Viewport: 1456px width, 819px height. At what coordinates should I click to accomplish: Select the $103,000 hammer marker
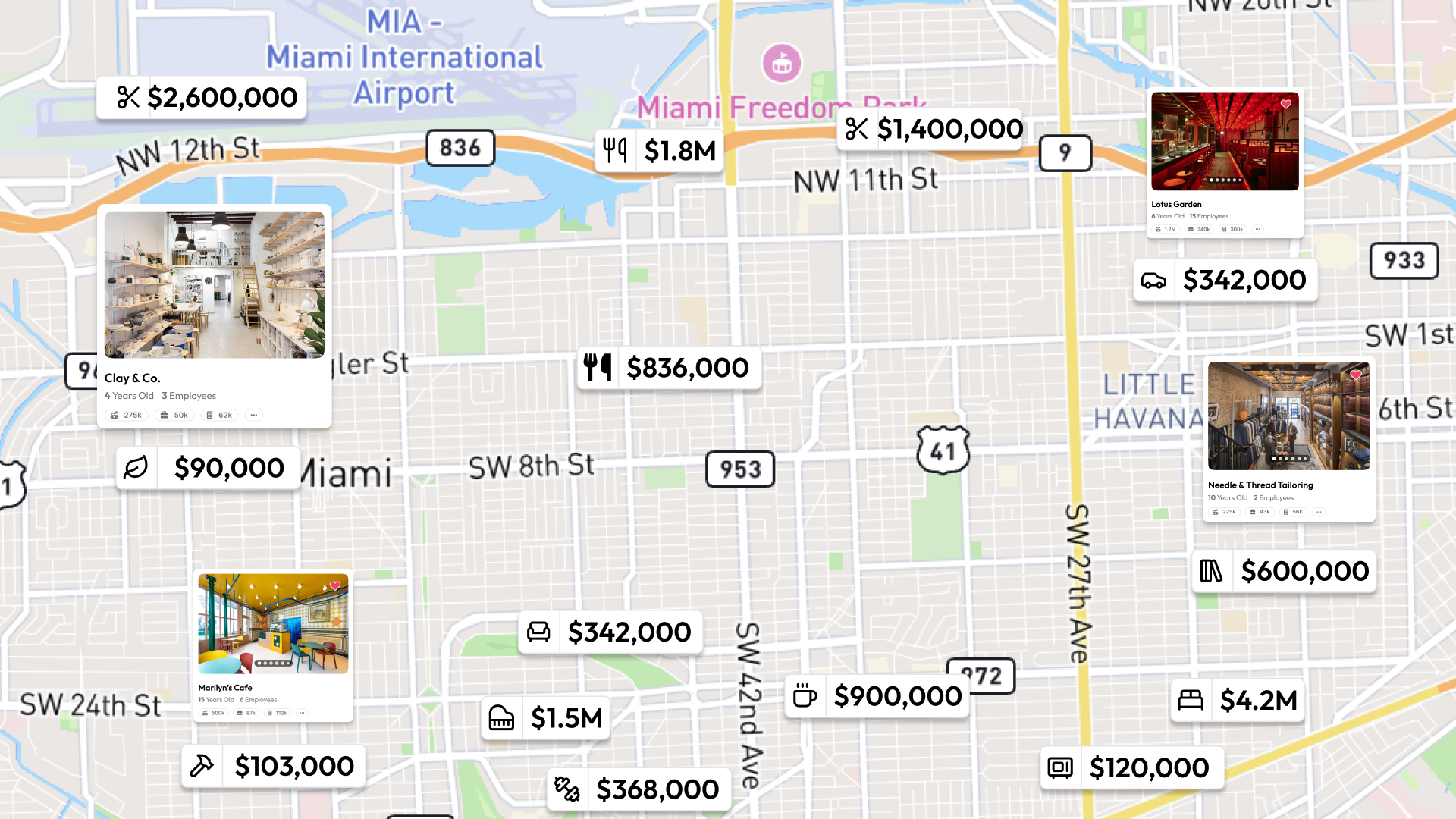[x=274, y=766]
